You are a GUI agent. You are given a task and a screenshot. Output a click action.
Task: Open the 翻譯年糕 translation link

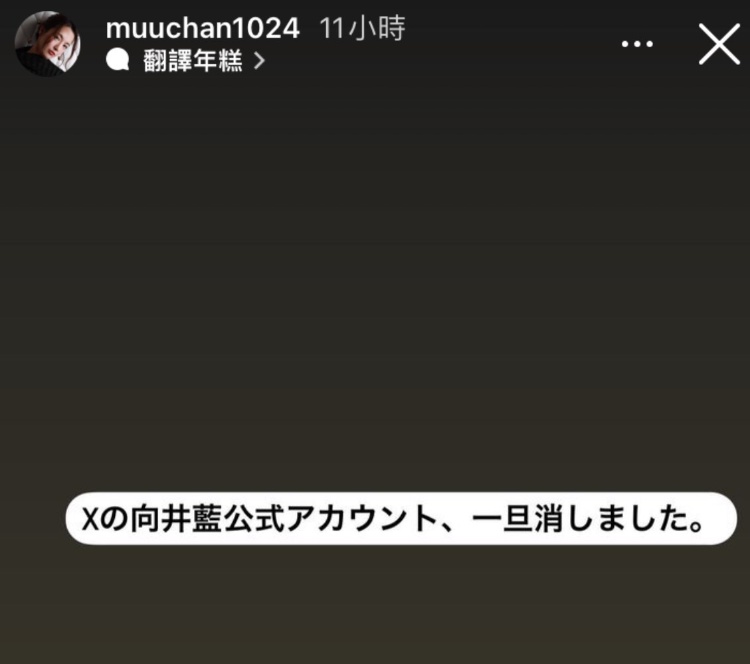[x=192, y=61]
